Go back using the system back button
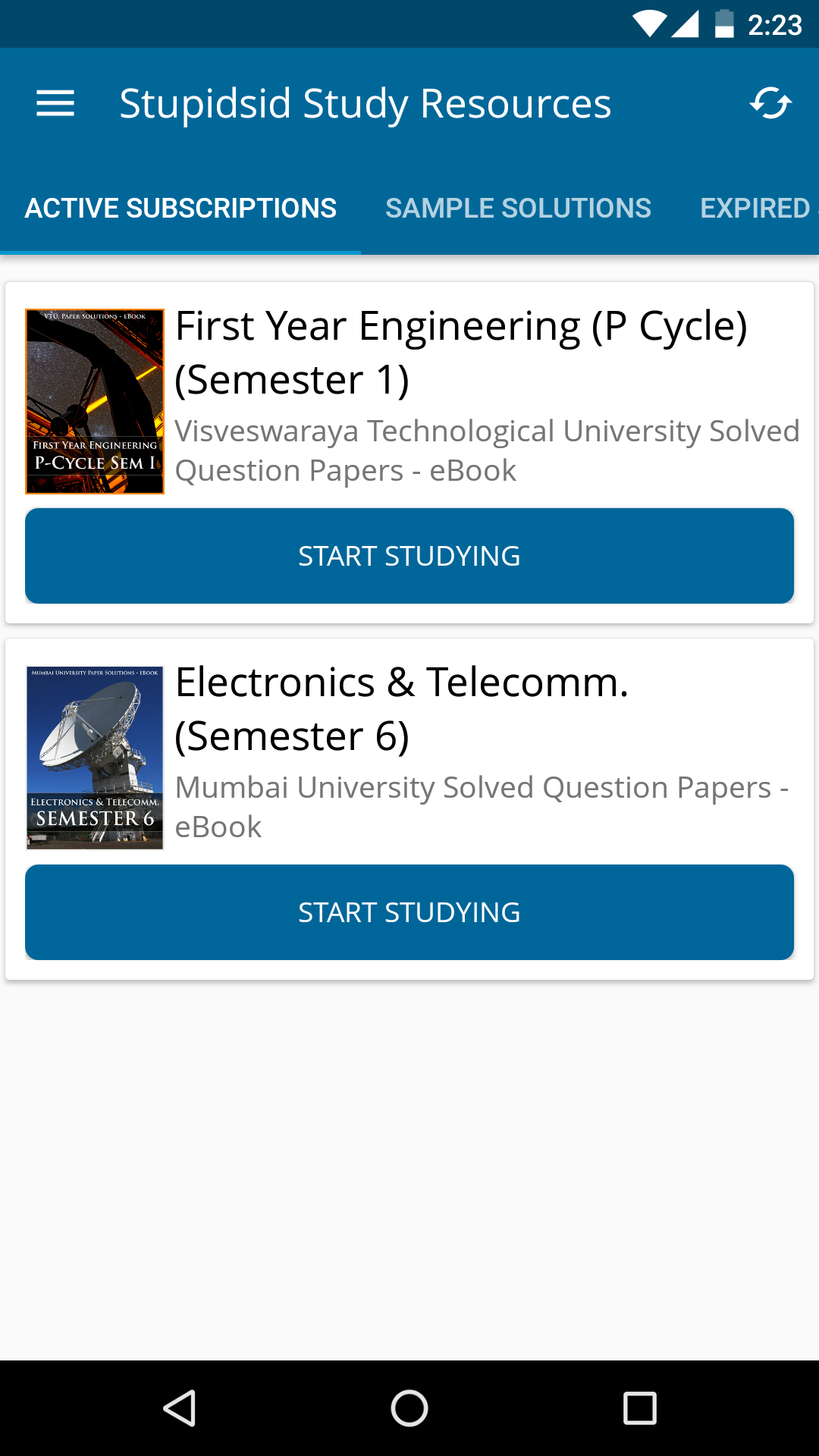 pos(180,1408)
